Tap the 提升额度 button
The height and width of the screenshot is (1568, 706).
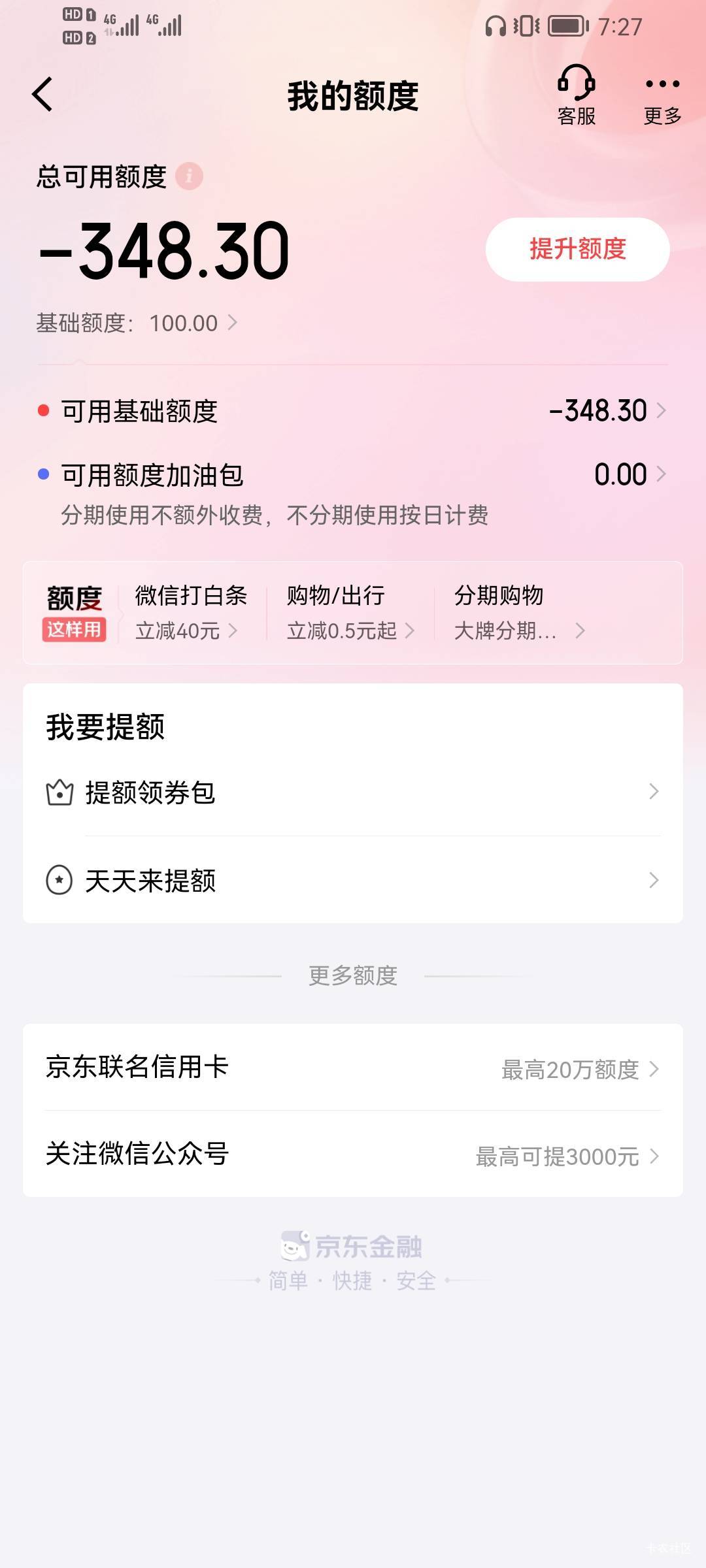pos(577,249)
